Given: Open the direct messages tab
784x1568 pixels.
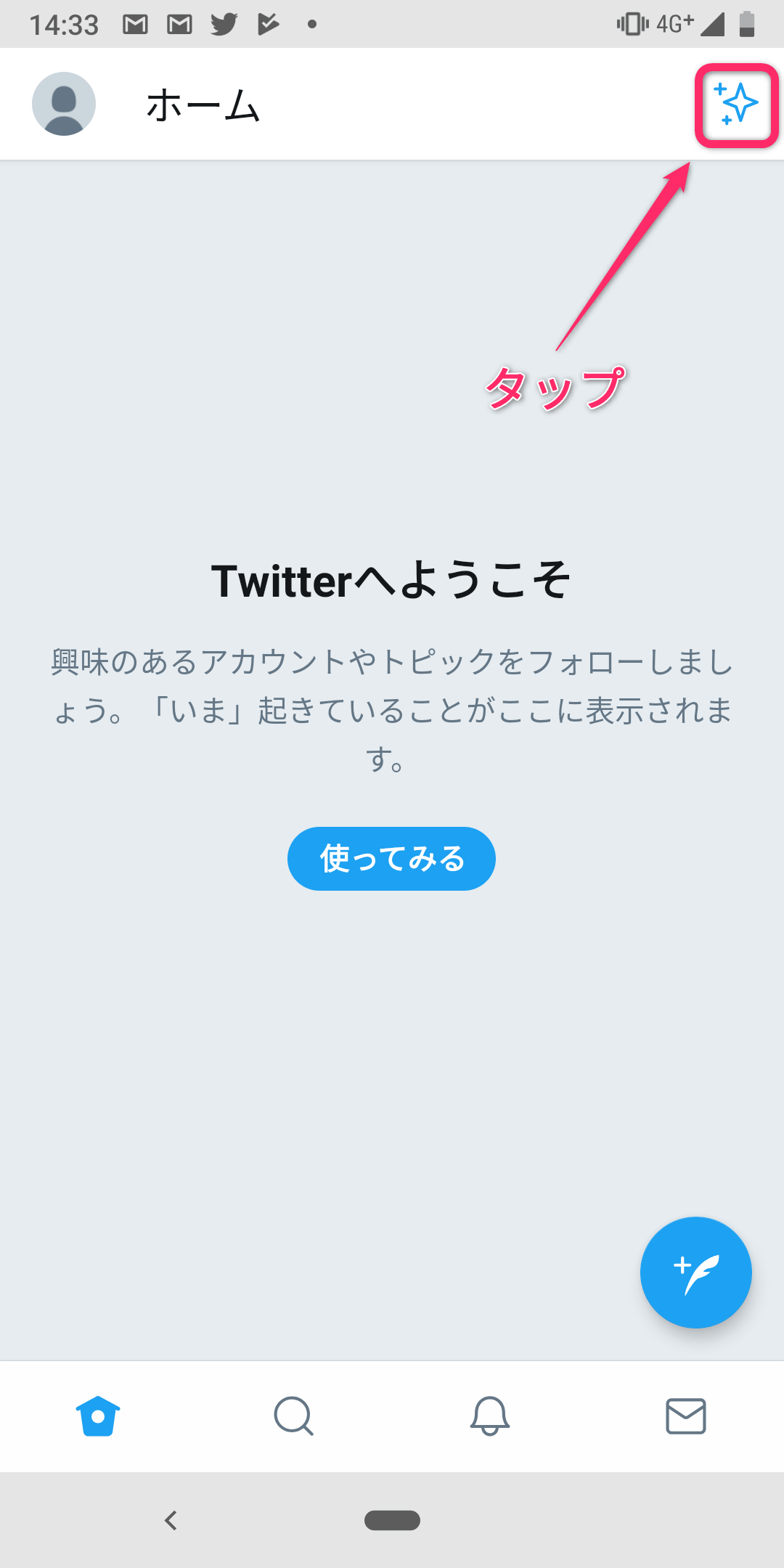Looking at the screenshot, I should click(x=686, y=1416).
